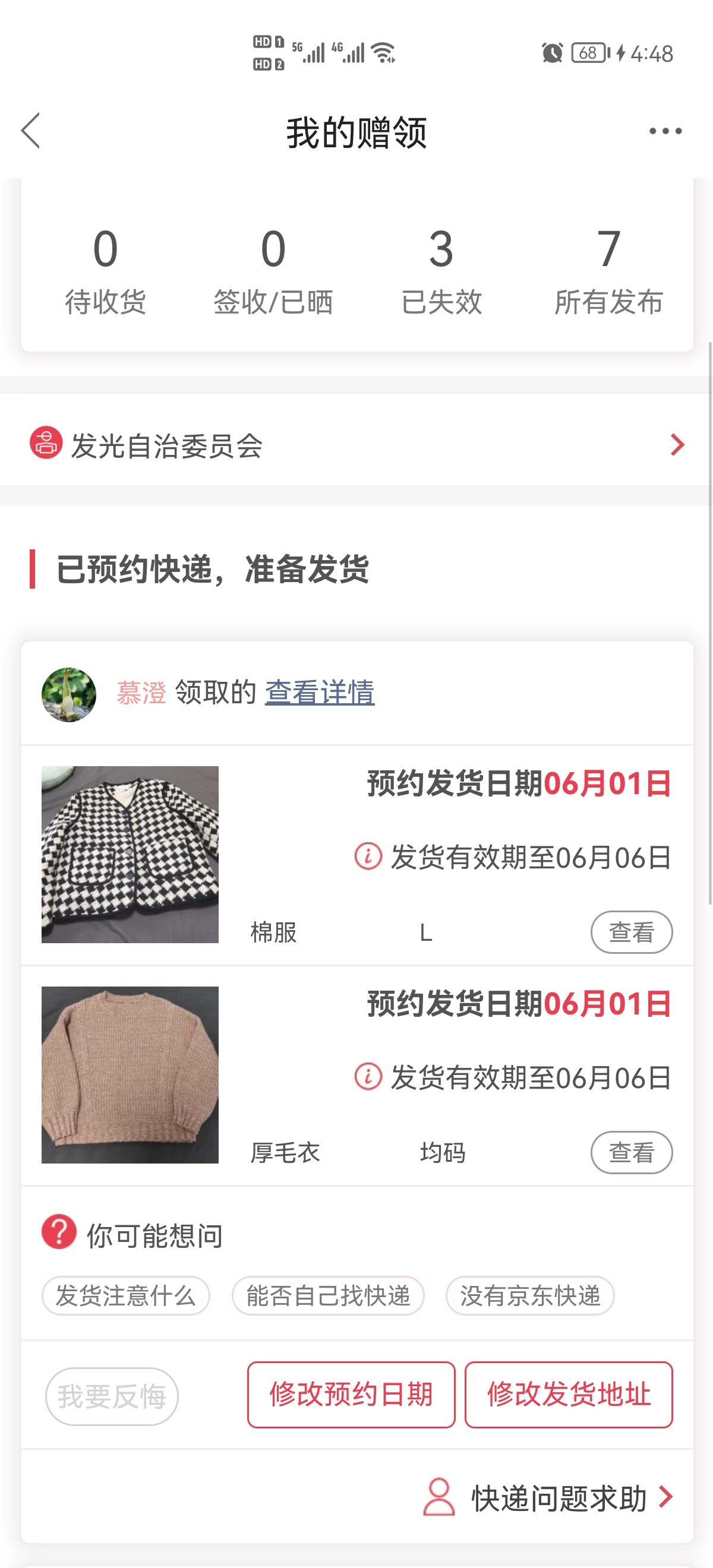Select 发货注意什么 question chip
Screen dimensions: 713x1568
[x=125, y=1295]
